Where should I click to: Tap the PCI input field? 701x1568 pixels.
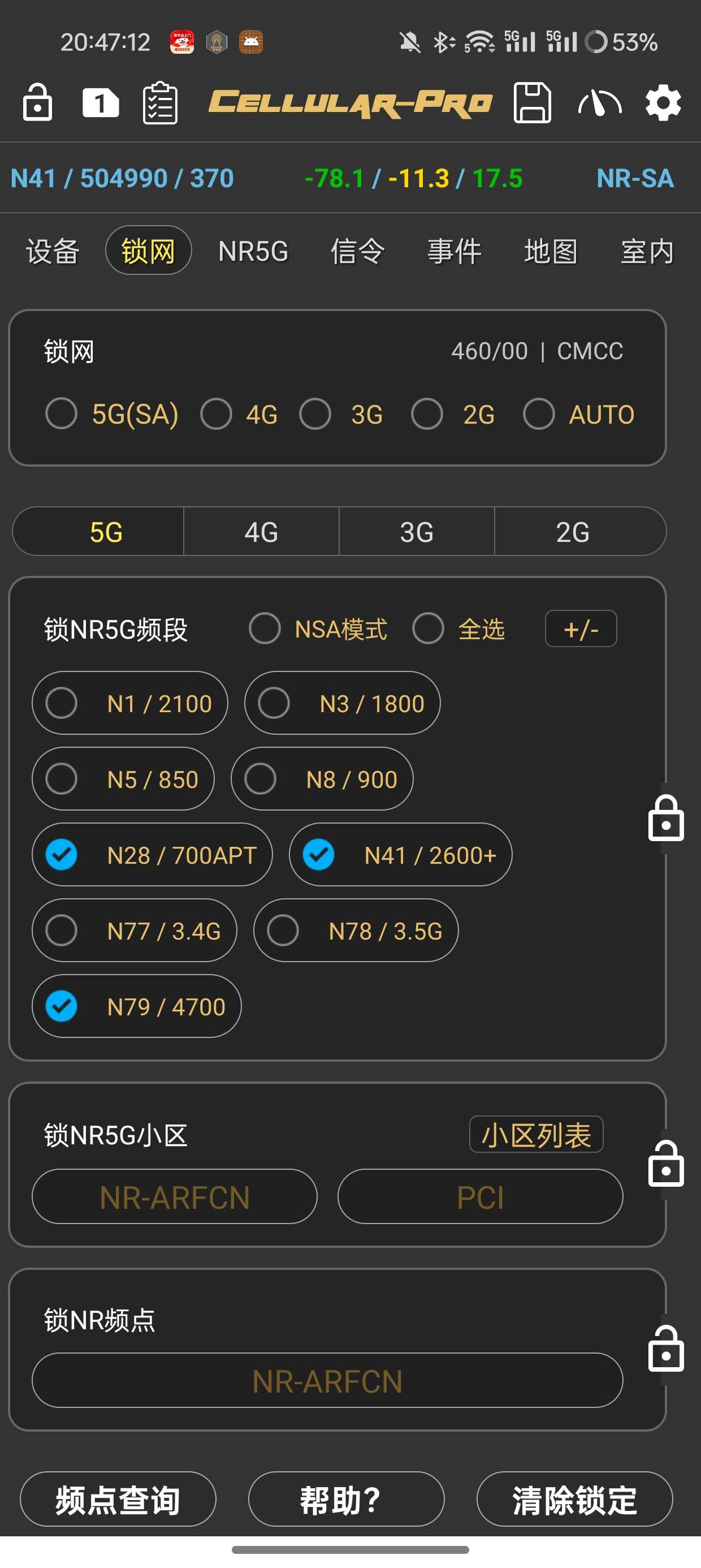(x=479, y=1197)
